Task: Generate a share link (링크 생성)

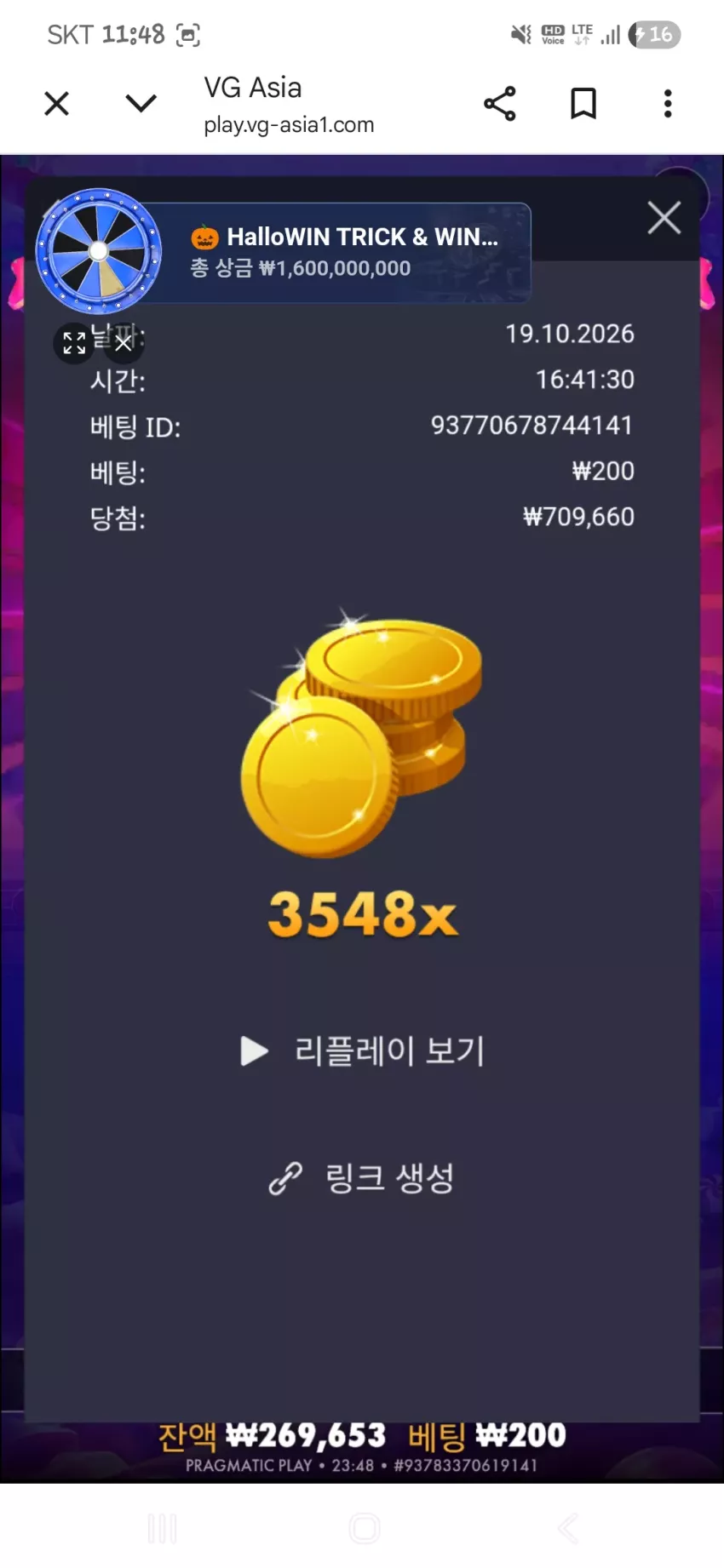Action: point(362,1178)
